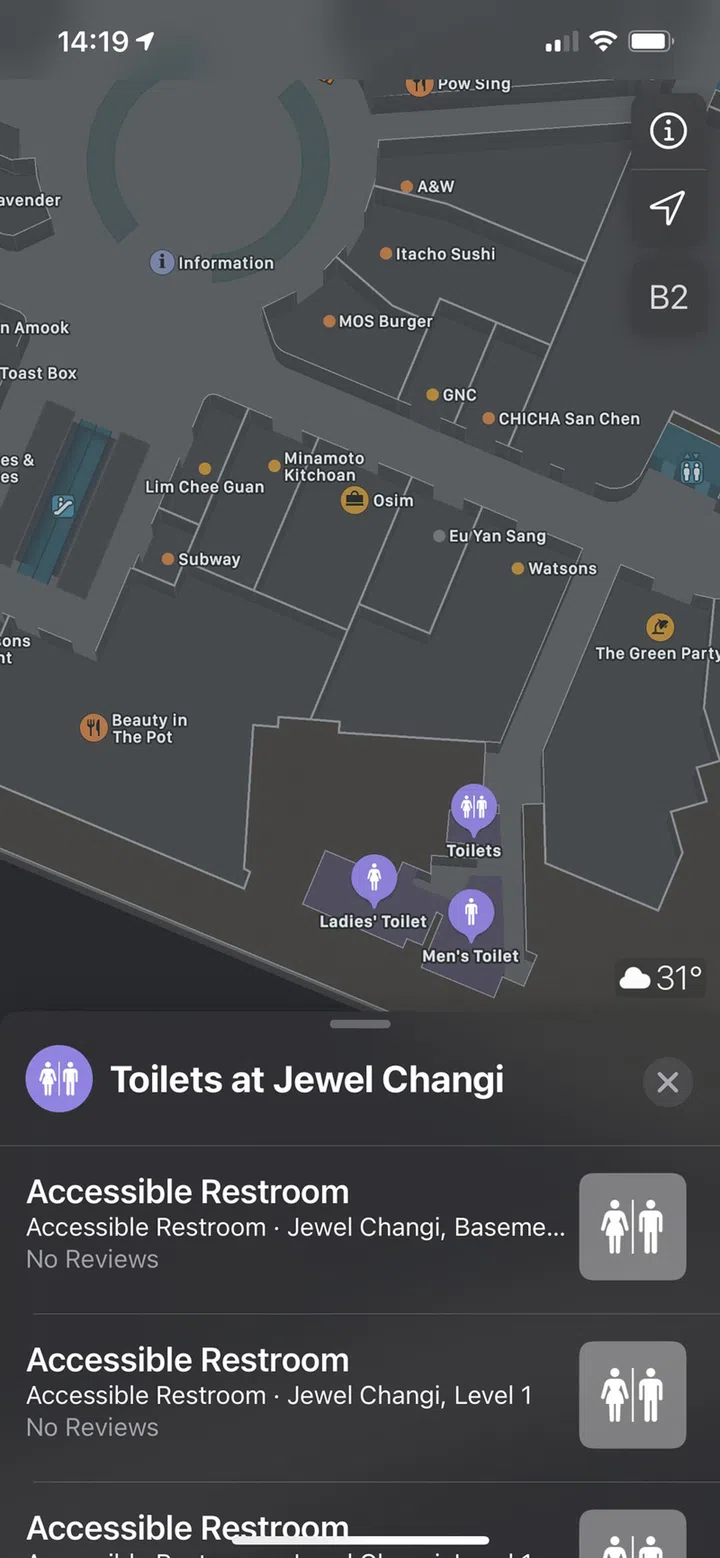Close the Toilets at Jewel Changi panel
This screenshot has height=1558, width=720.
tap(667, 1082)
